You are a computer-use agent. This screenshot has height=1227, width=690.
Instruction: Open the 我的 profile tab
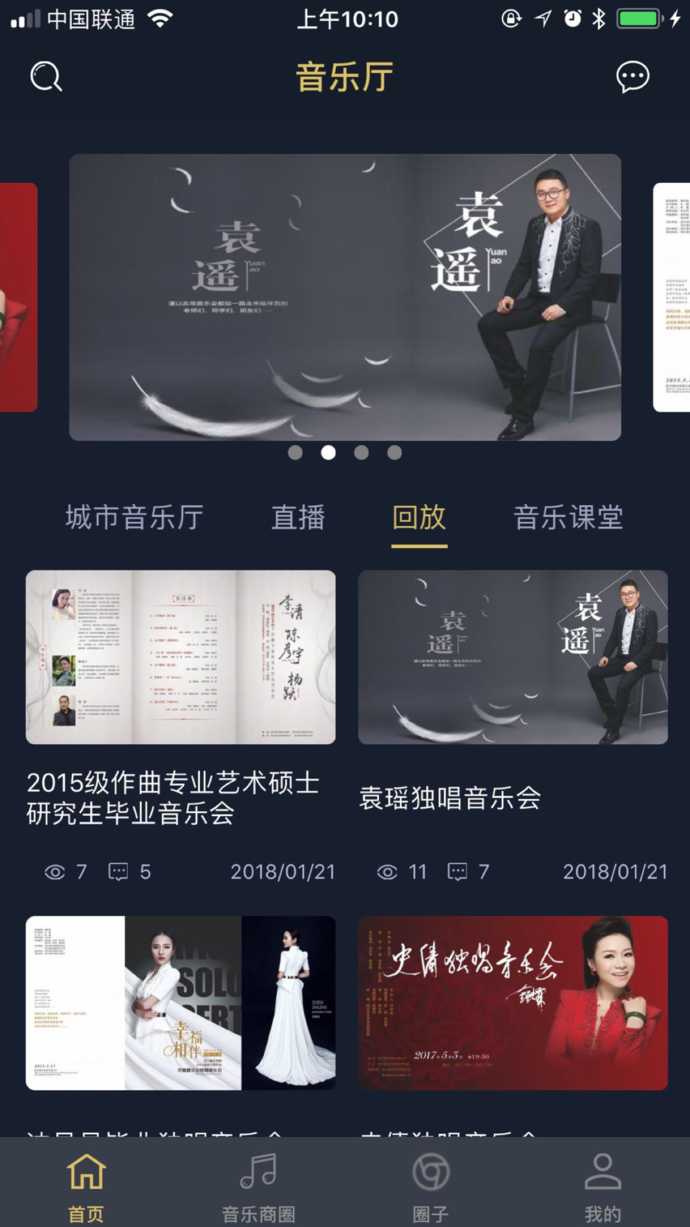(x=603, y=1187)
